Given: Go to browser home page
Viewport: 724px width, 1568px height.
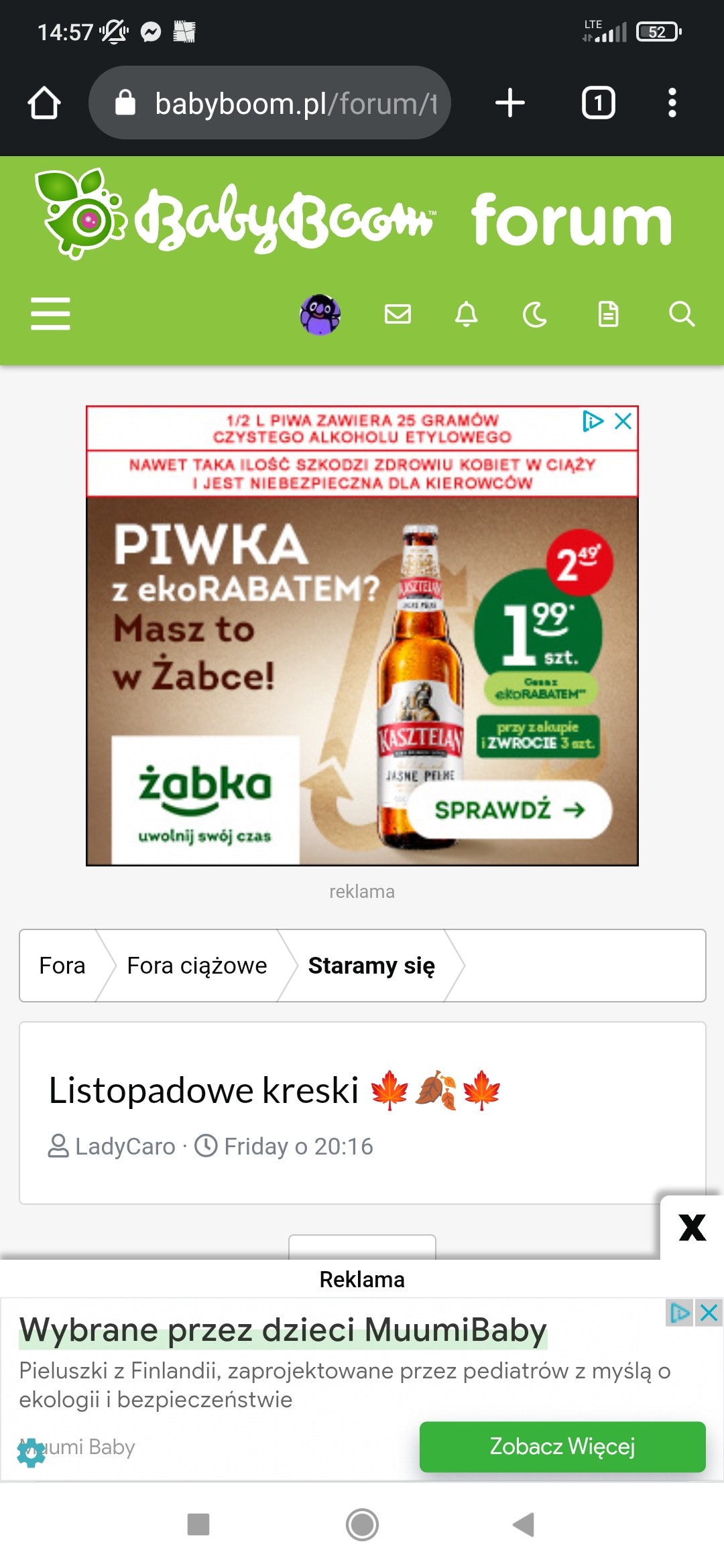Looking at the screenshot, I should [44, 103].
